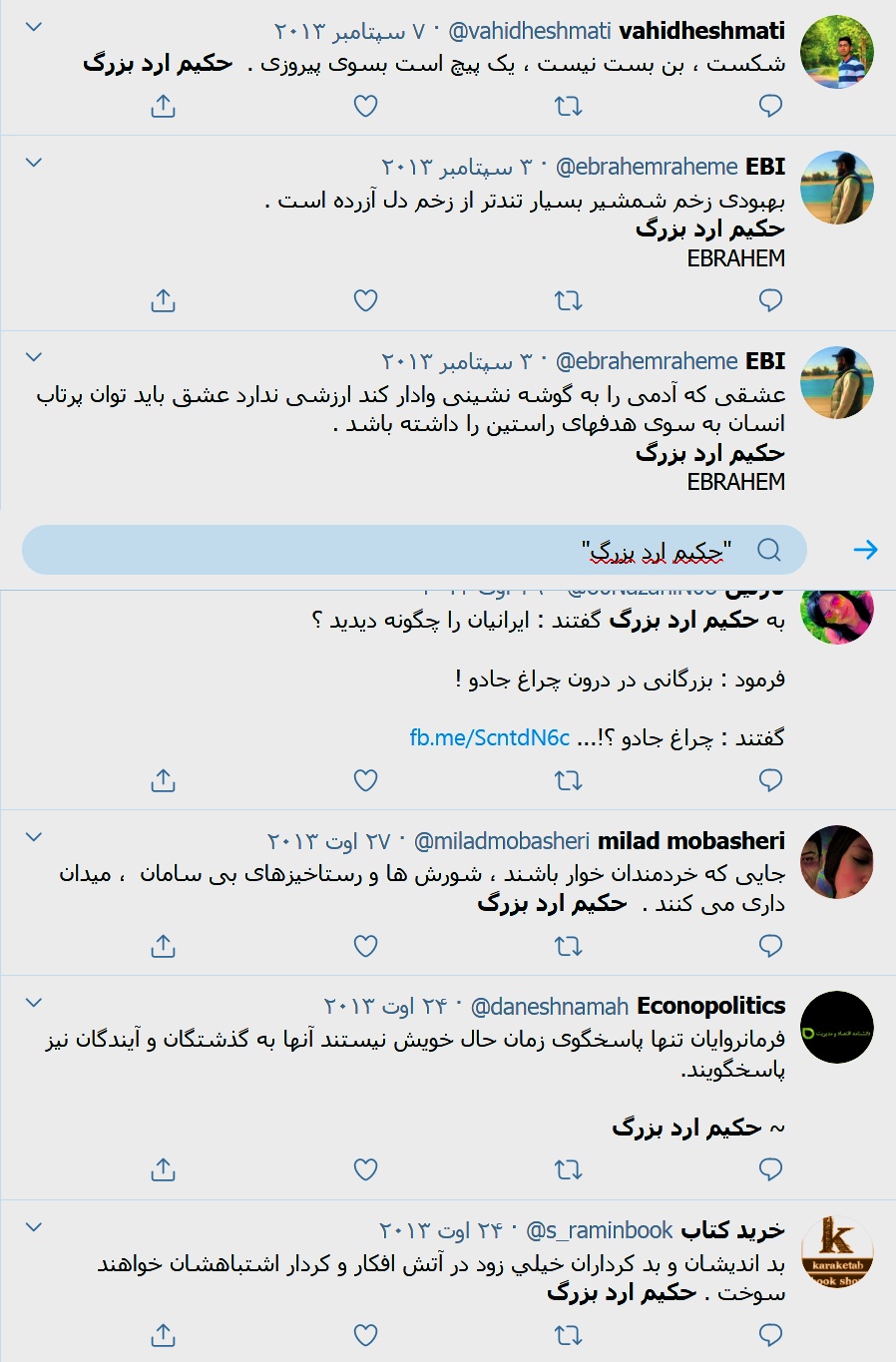
Task: Share vahidheshmati's tweet
Action: 163,106
